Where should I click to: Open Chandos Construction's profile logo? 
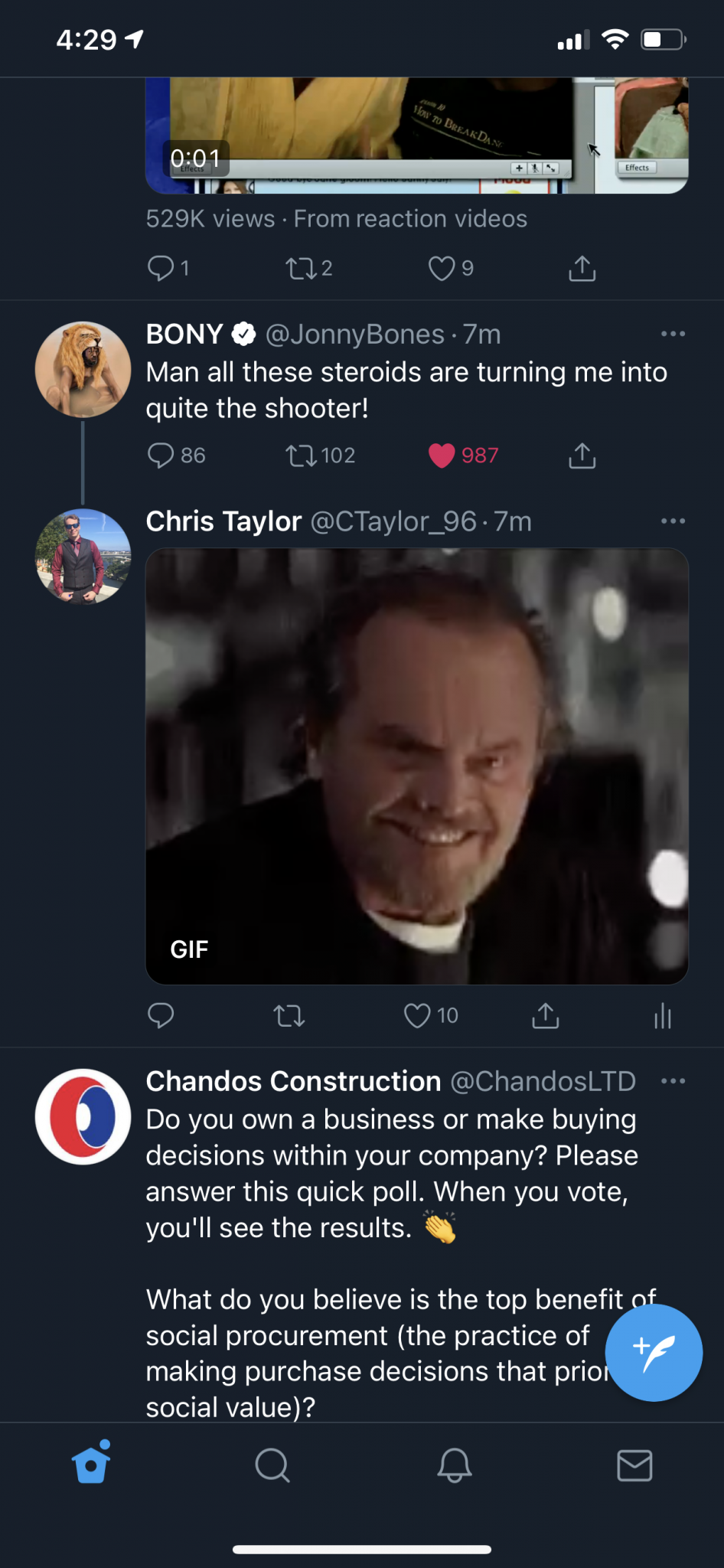pyautogui.click(x=83, y=1116)
